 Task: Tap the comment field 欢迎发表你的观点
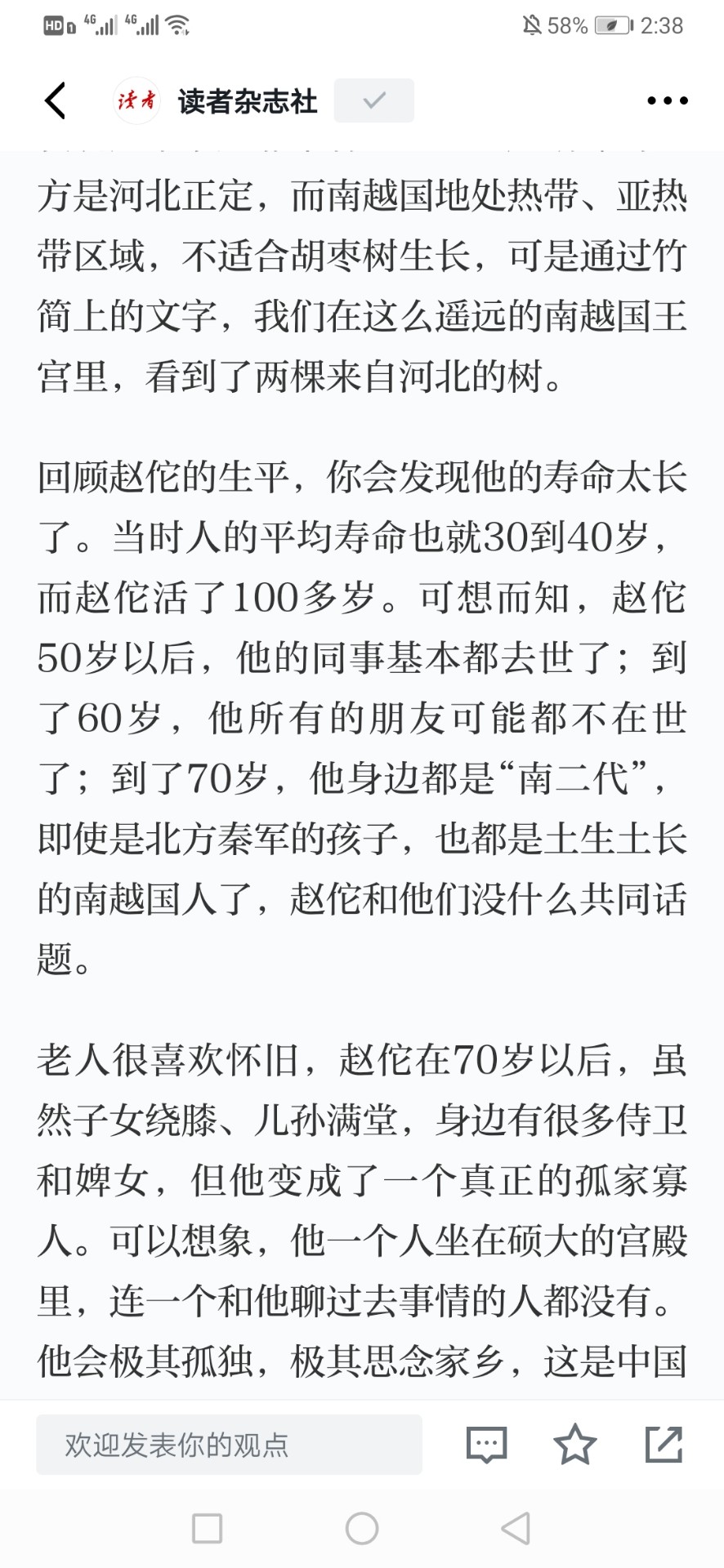pos(229,1445)
